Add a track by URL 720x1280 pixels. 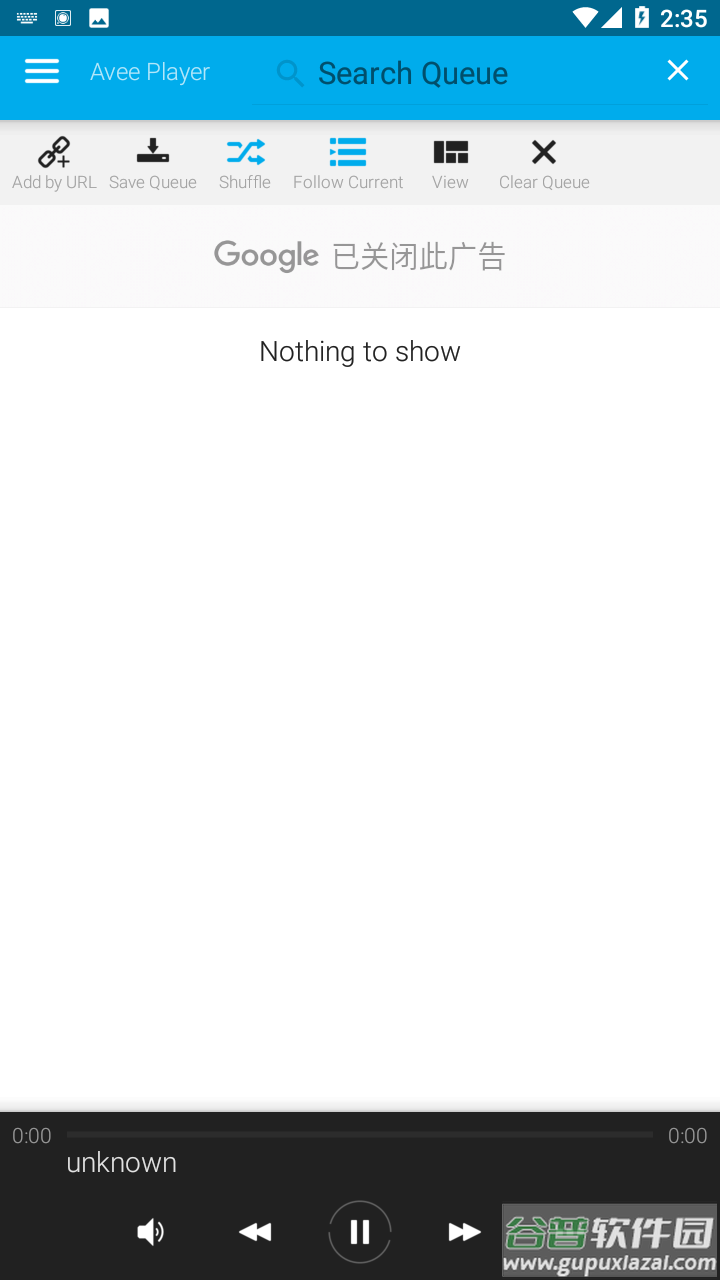tap(54, 163)
